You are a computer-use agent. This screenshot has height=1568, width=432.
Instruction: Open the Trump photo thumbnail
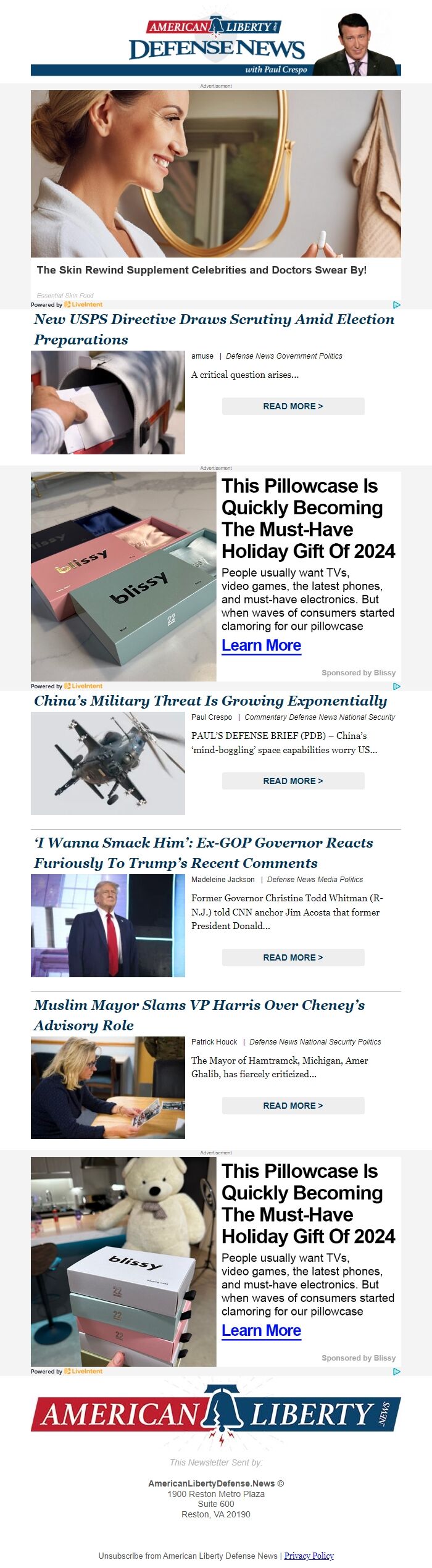pyautogui.click(x=108, y=925)
